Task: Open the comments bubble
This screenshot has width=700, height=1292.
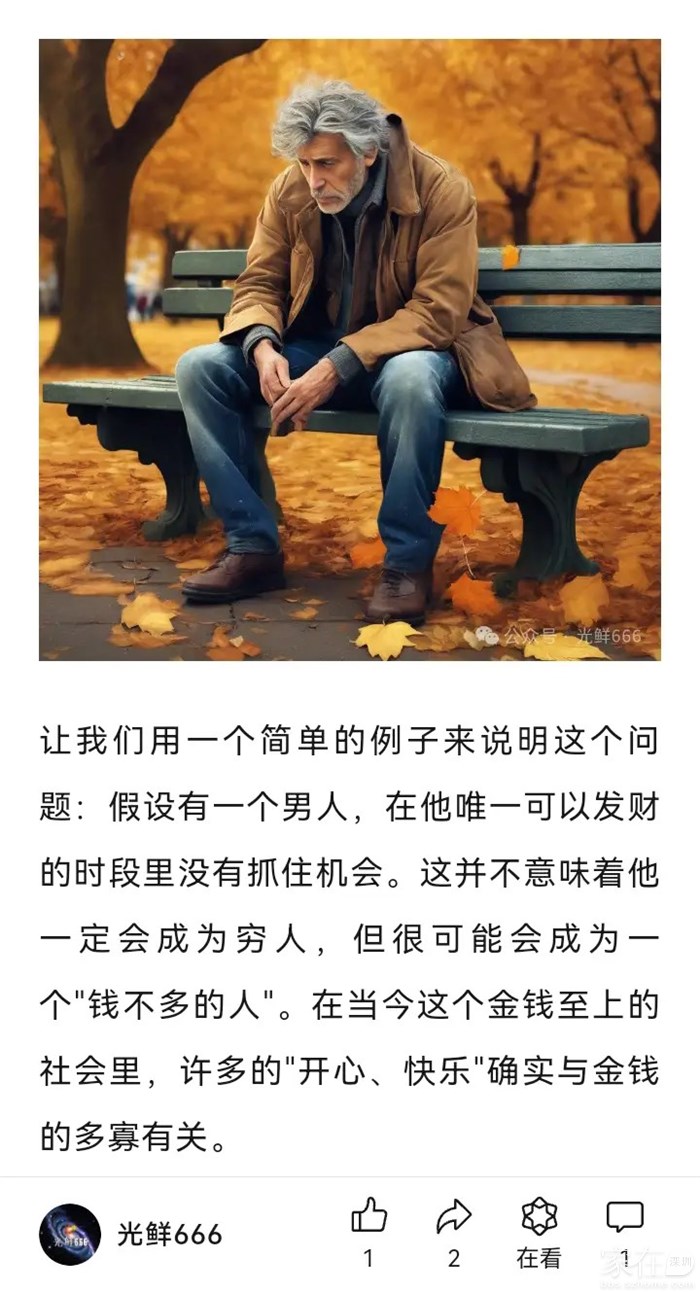Action: click(x=625, y=1217)
